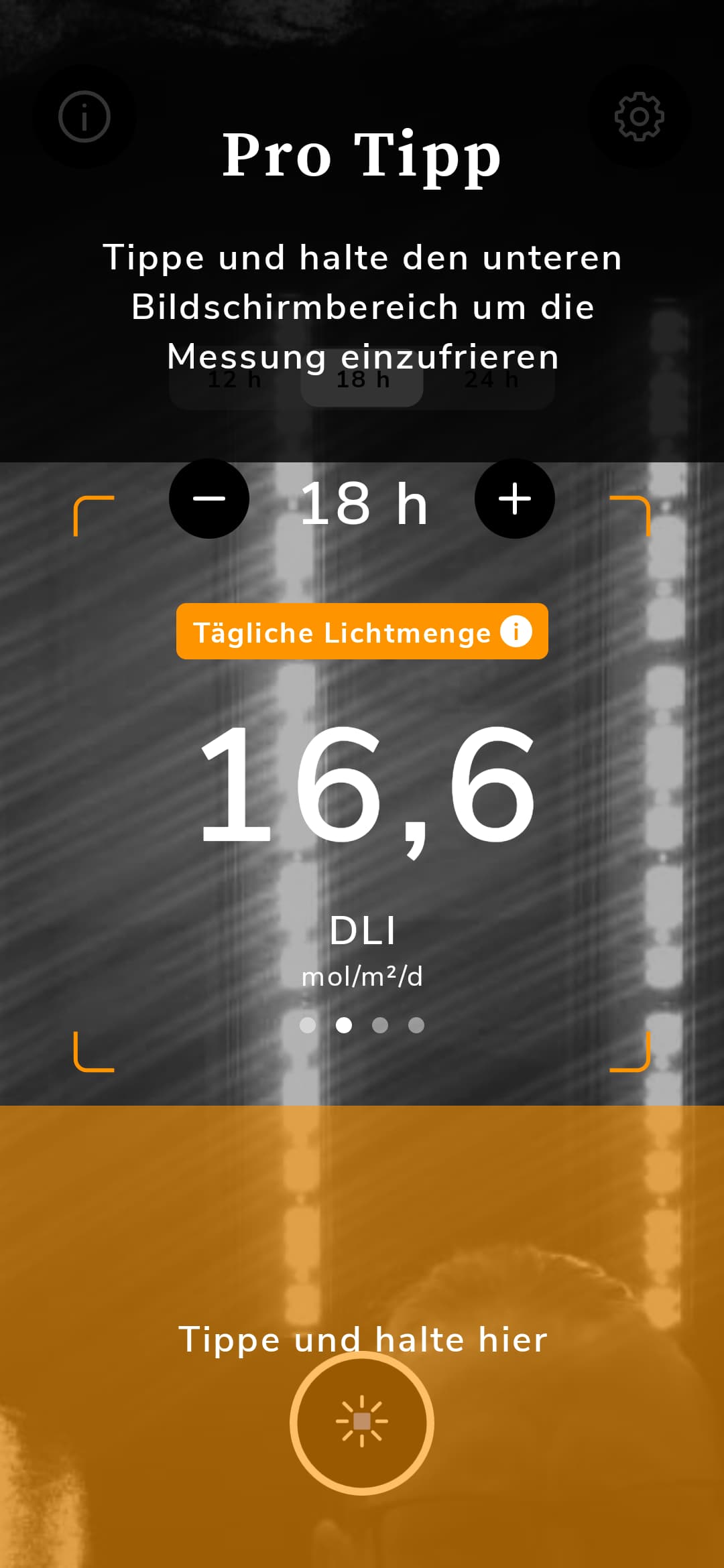This screenshot has height=1568, width=724.
Task: Tap the sun measurement circle button
Action: 362,1423
